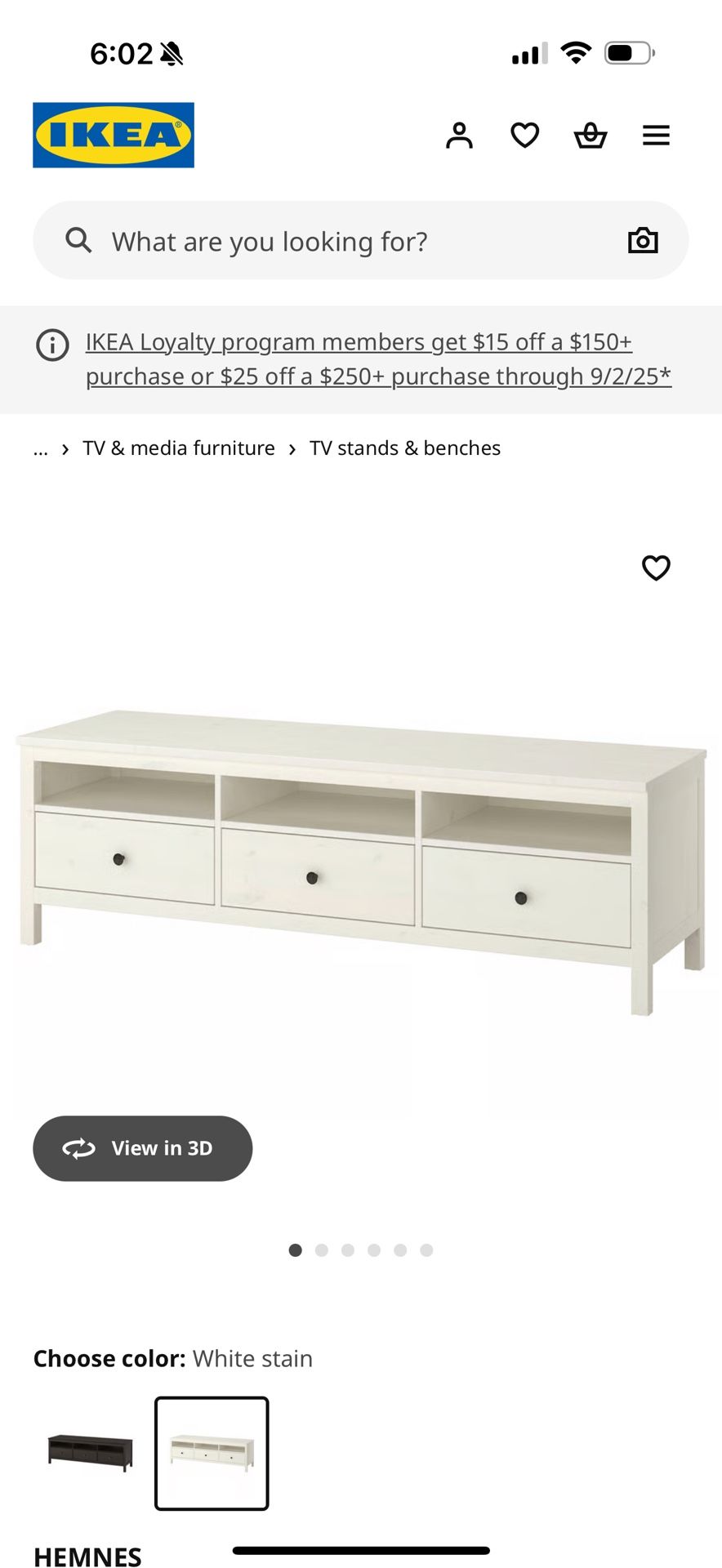Jump to the second image carousel dot
The height and width of the screenshot is (1568, 722).
pos(322,1249)
